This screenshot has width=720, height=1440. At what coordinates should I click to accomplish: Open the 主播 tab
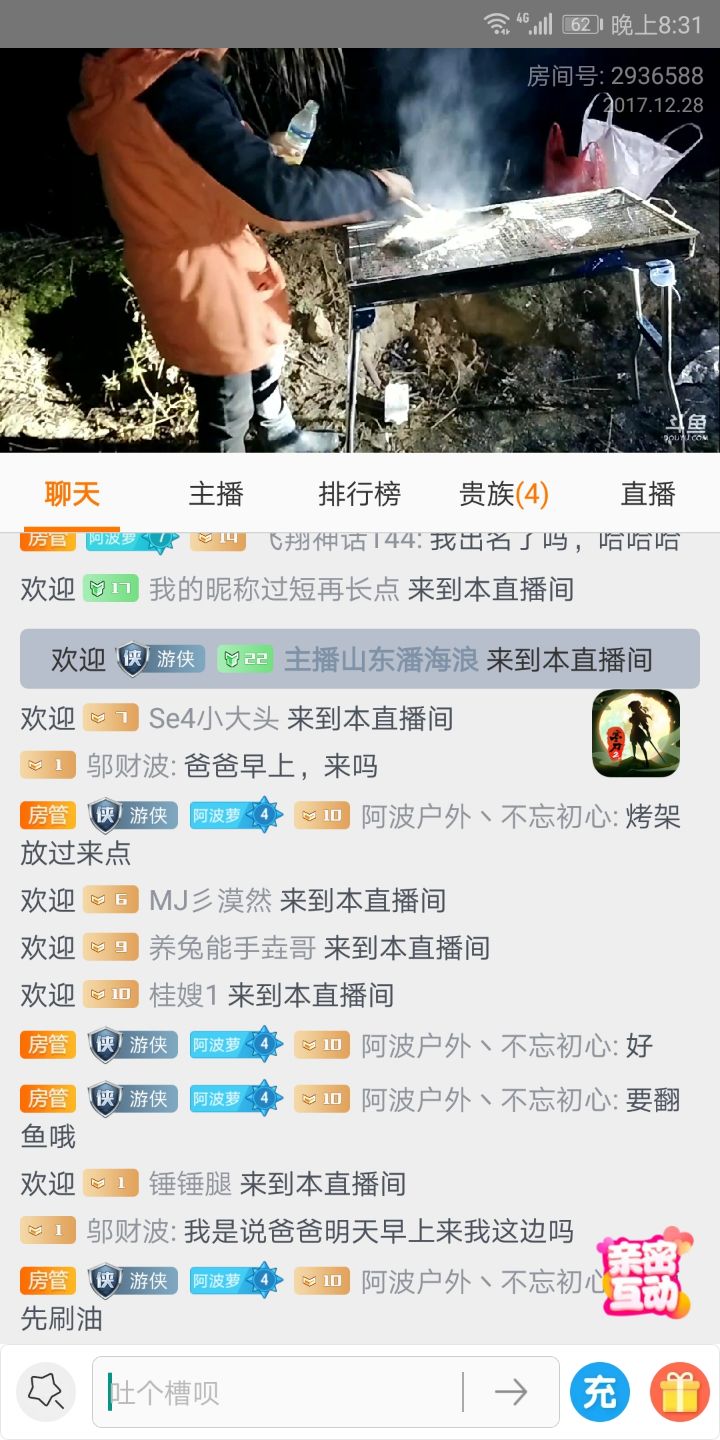(x=216, y=494)
